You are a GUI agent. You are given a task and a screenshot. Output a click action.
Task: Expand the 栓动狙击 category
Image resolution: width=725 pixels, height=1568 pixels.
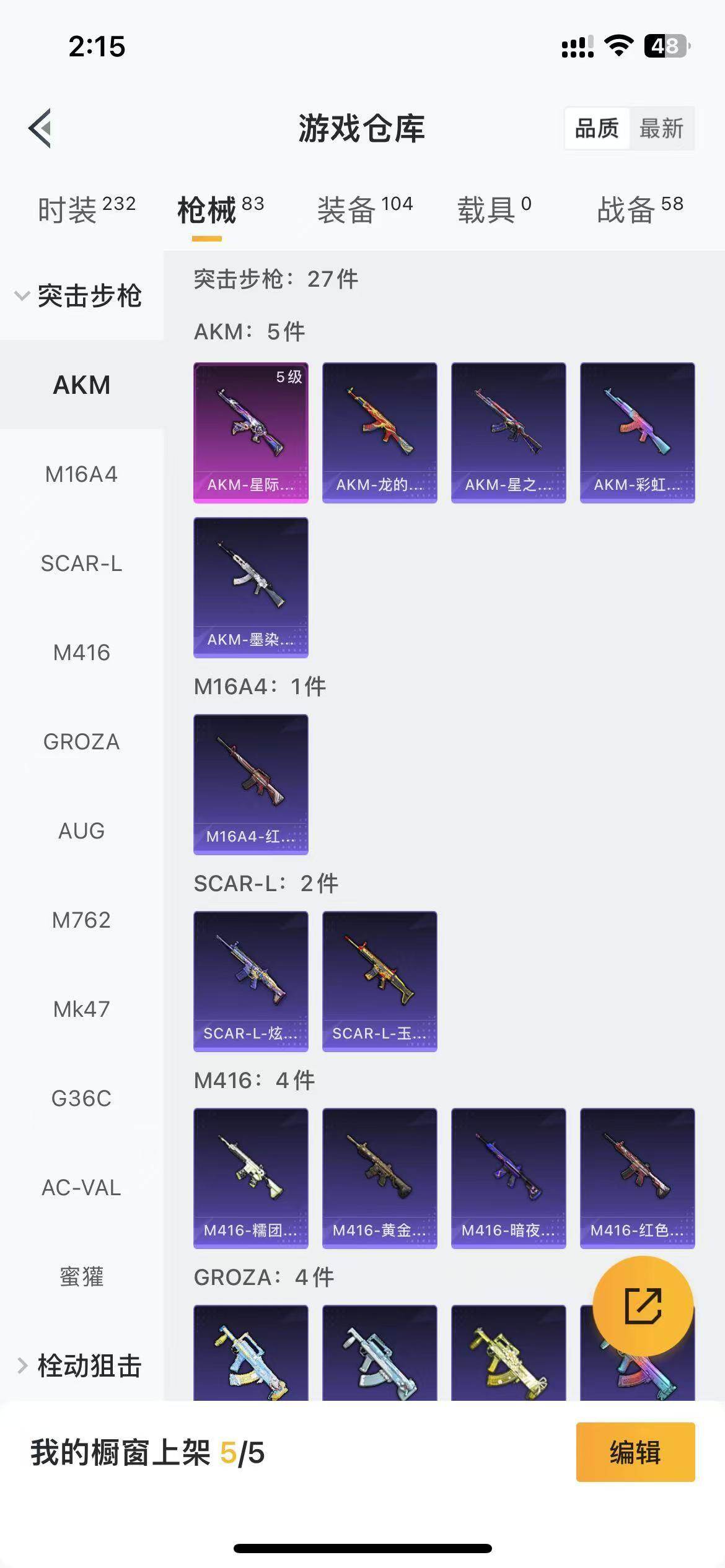81,1366
